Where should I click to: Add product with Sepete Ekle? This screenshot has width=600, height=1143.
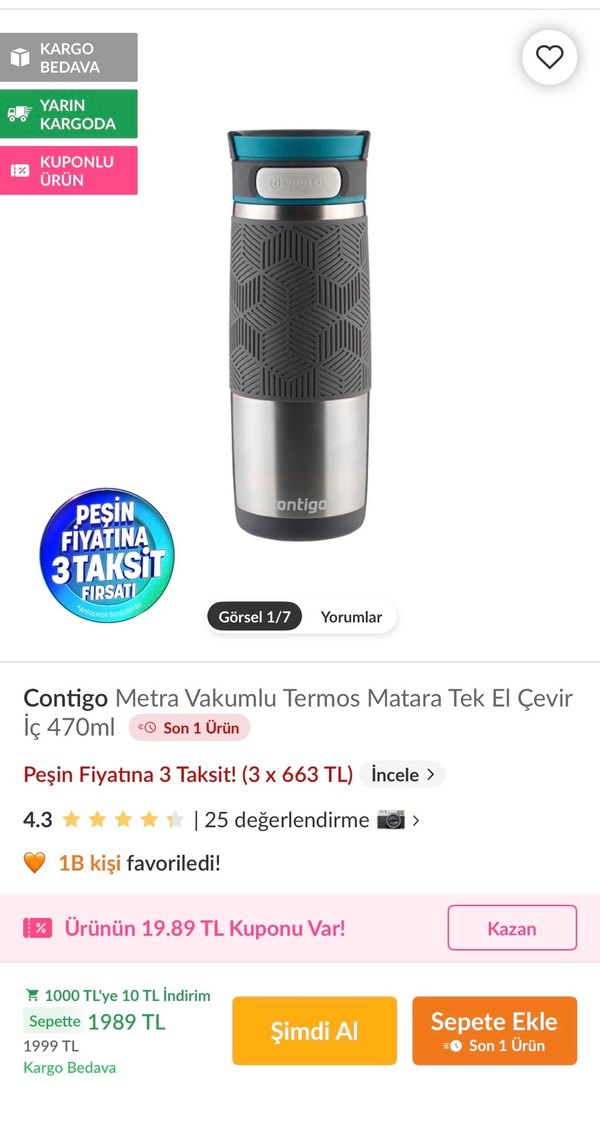click(494, 1031)
